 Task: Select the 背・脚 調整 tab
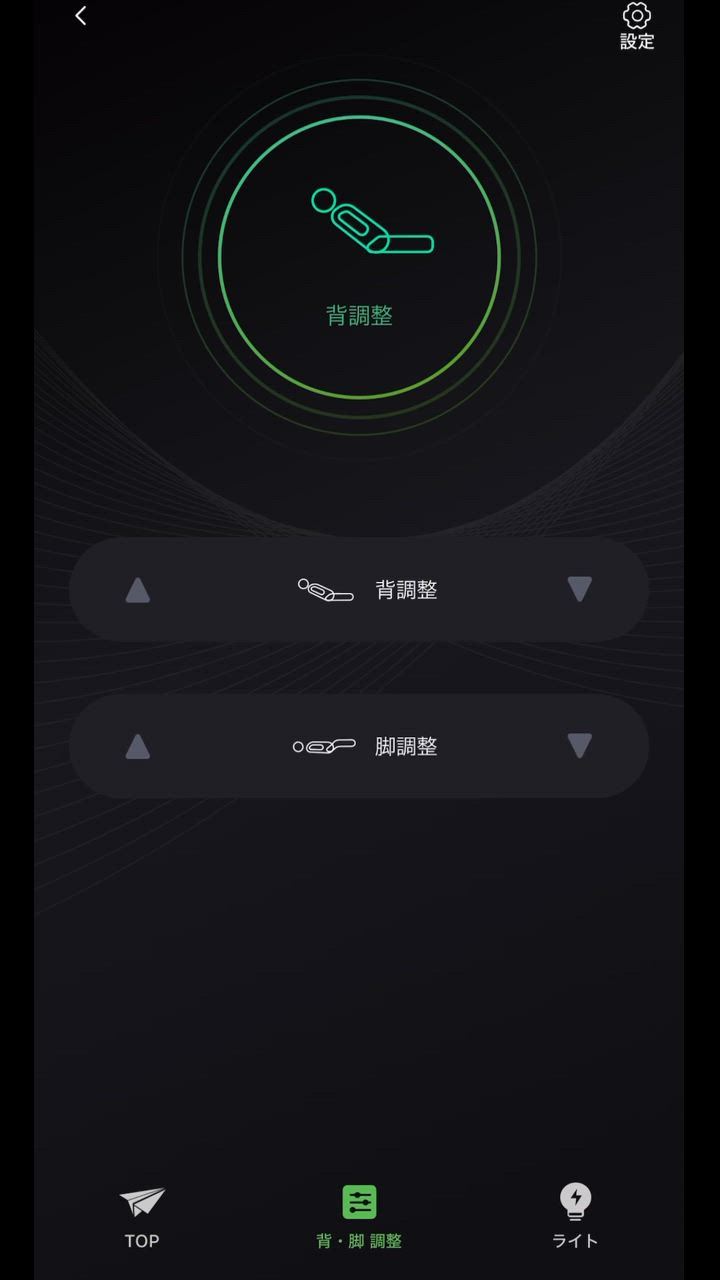(x=359, y=1216)
